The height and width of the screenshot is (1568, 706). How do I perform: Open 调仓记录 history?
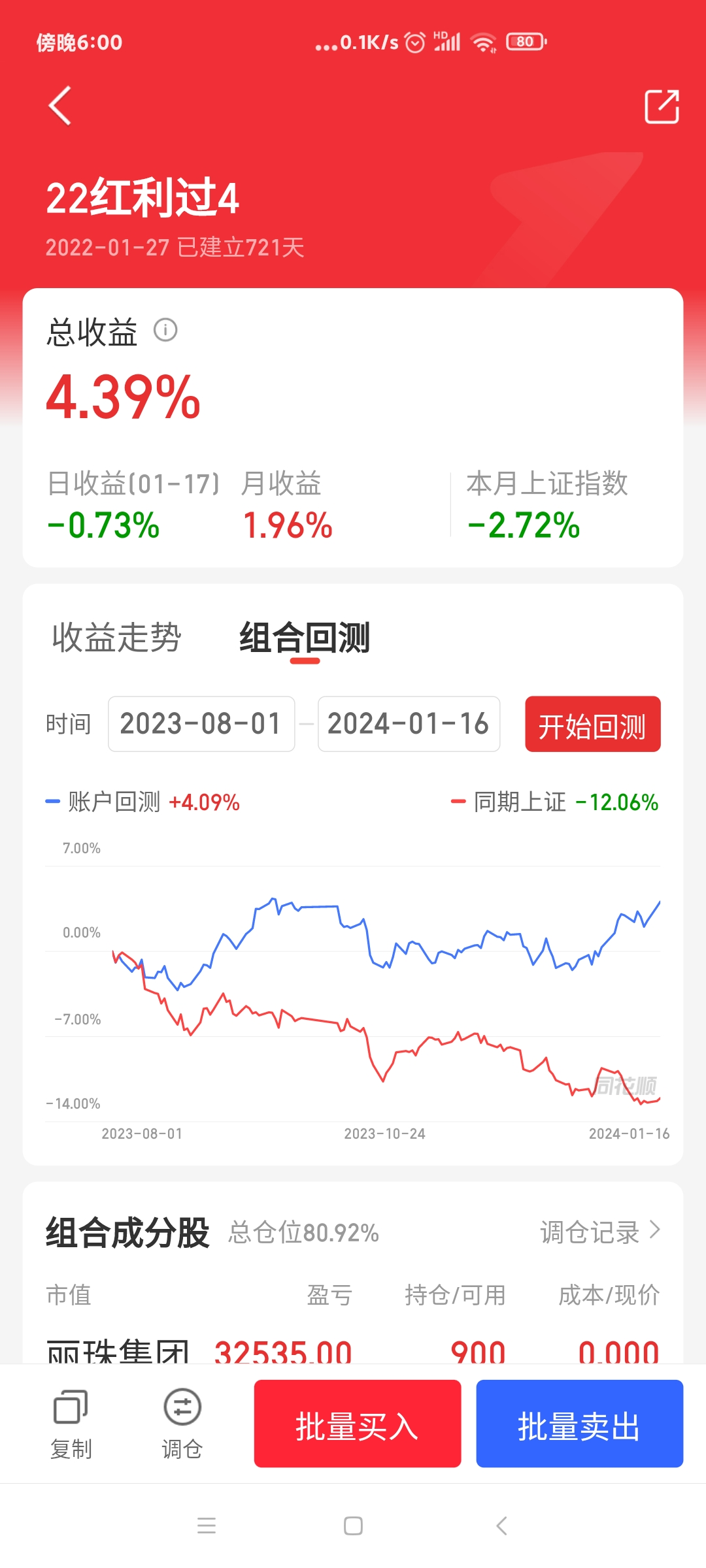click(599, 1232)
